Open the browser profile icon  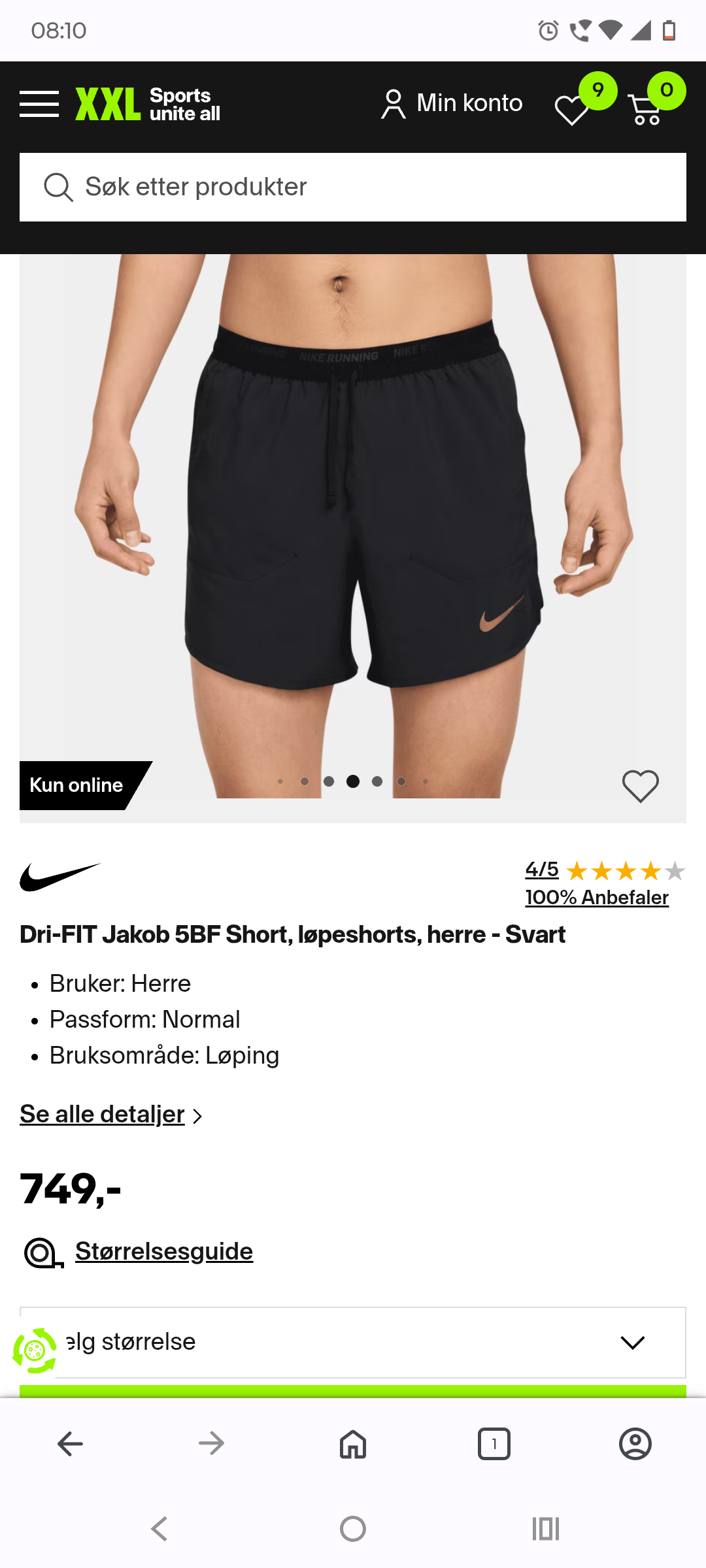coord(635,1444)
